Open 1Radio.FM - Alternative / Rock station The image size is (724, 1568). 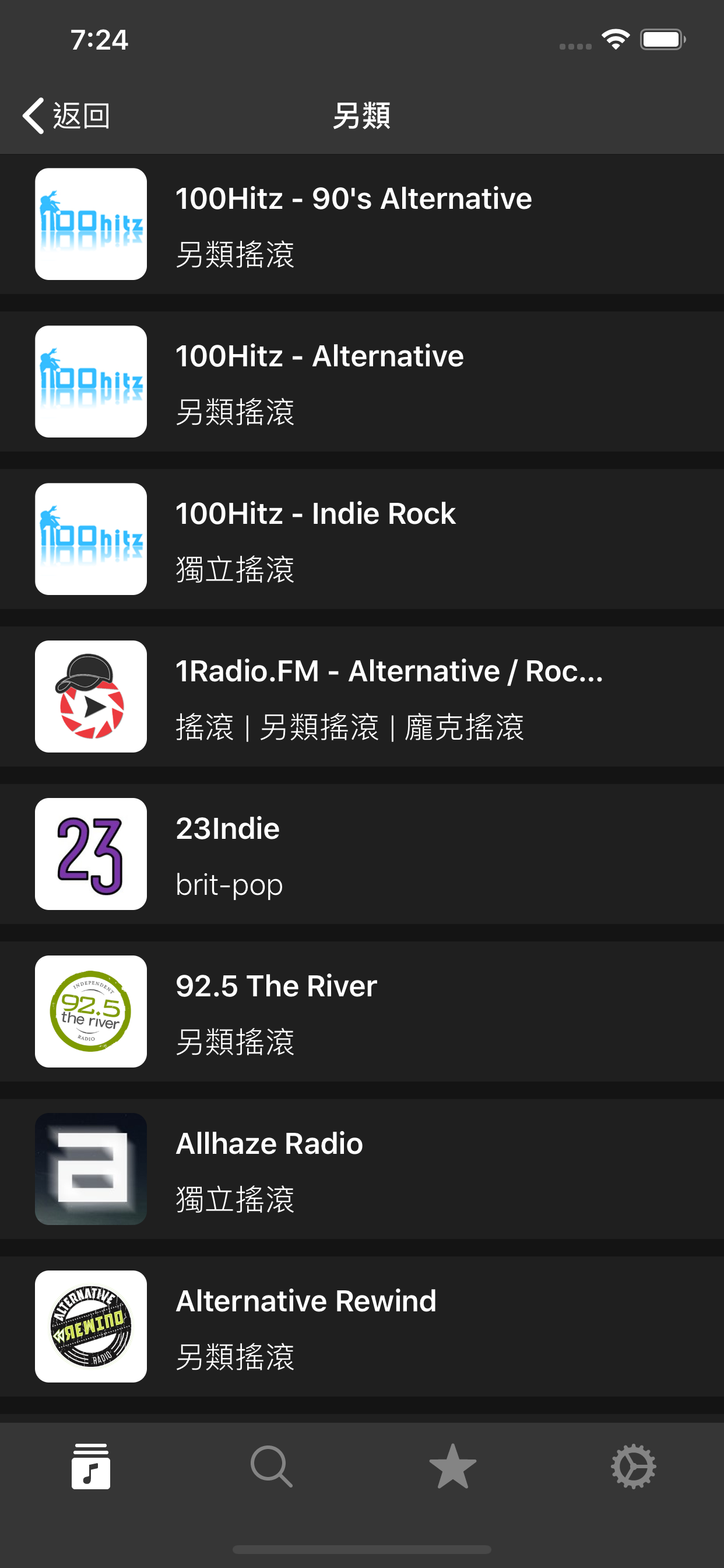tap(362, 696)
